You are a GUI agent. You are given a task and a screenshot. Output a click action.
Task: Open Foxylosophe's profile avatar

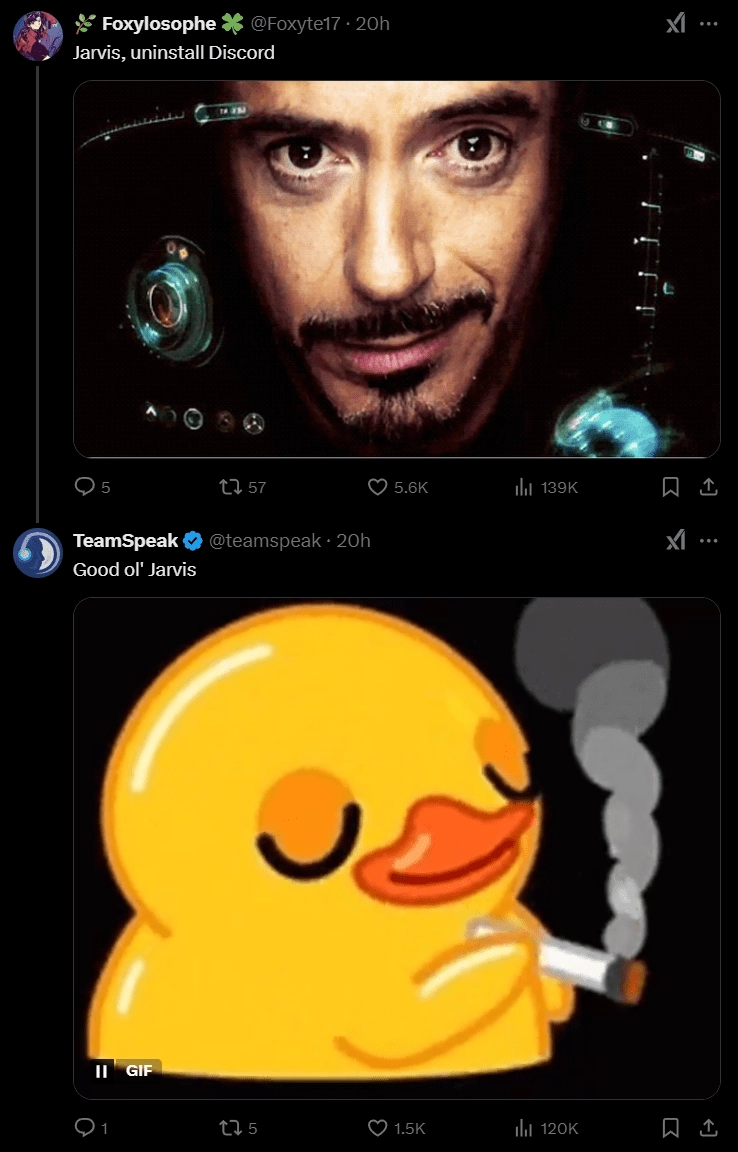pyautogui.click(x=38, y=37)
